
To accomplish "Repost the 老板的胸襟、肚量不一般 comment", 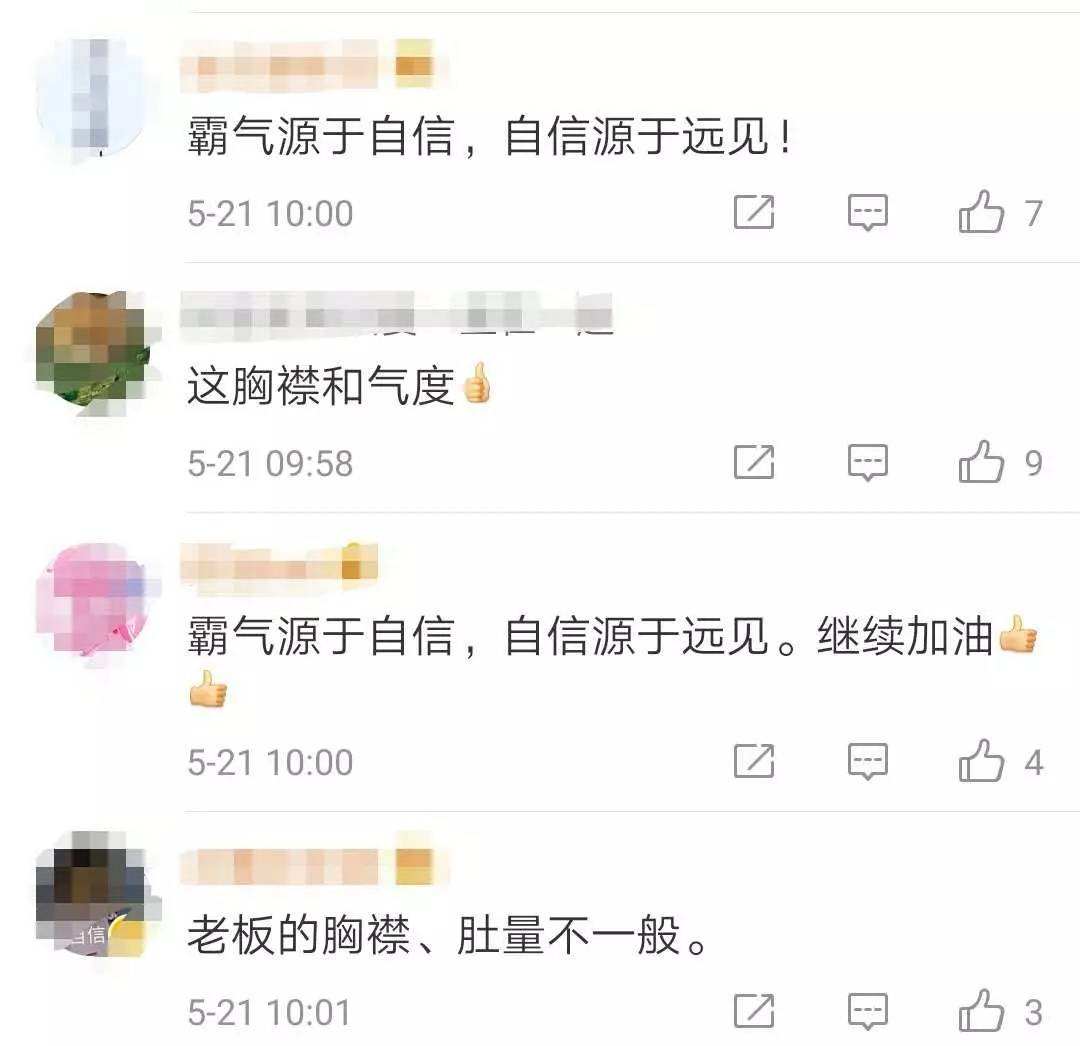I will click(x=754, y=1011).
